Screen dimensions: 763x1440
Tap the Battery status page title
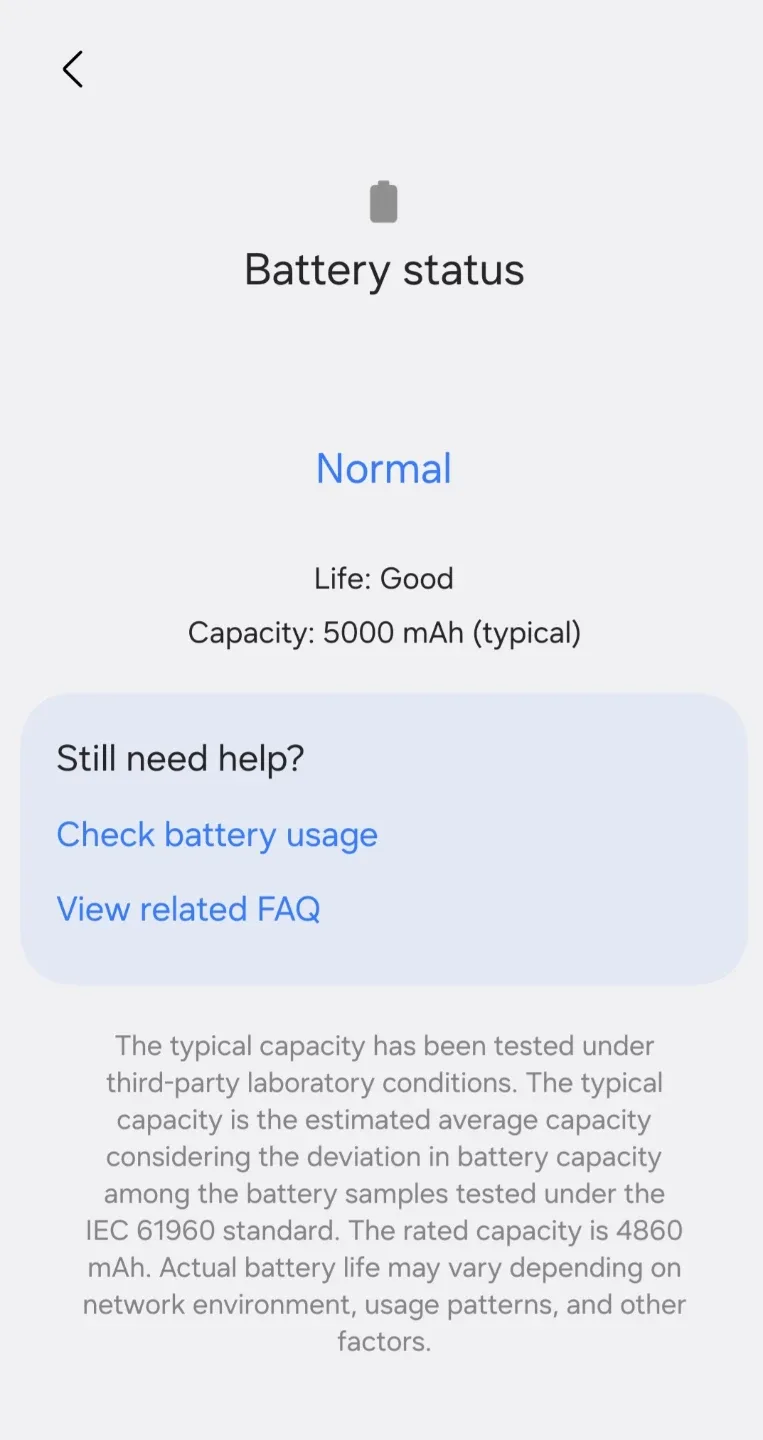click(384, 269)
